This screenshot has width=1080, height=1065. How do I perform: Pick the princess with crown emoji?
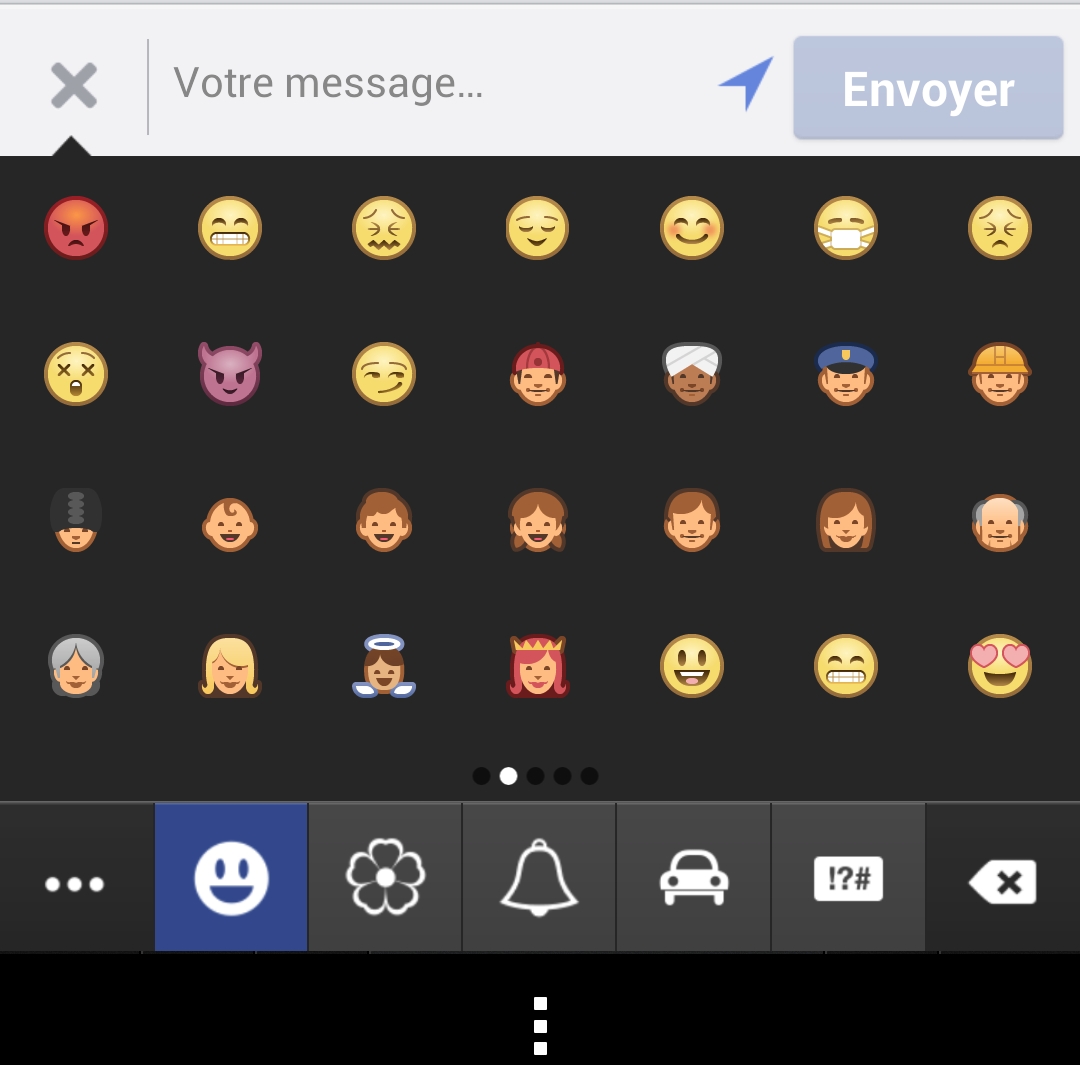tap(538, 666)
